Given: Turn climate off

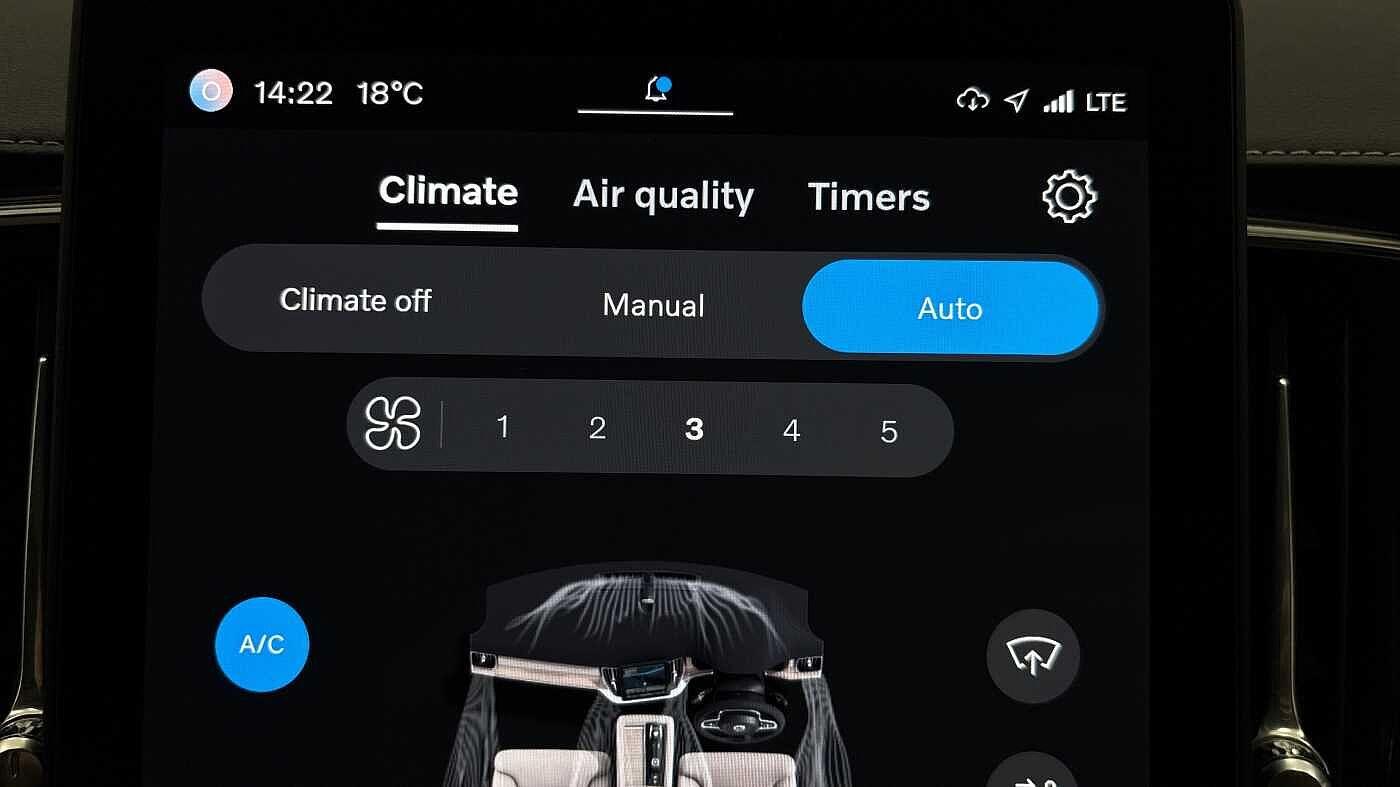Looking at the screenshot, I should (x=355, y=300).
